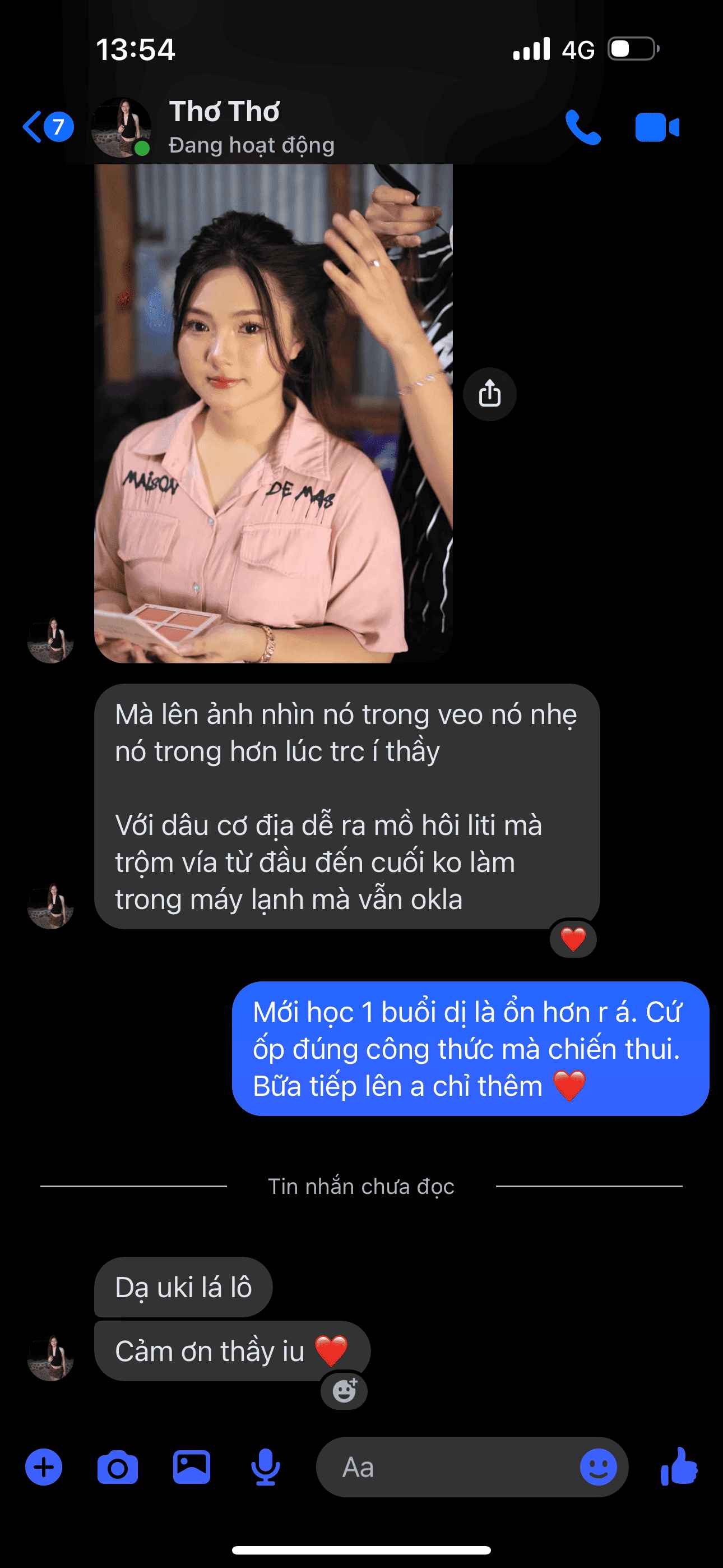Viewport: 723px width, 1568px height.
Task: Open the plus menu for more actions
Action: coord(43,1468)
